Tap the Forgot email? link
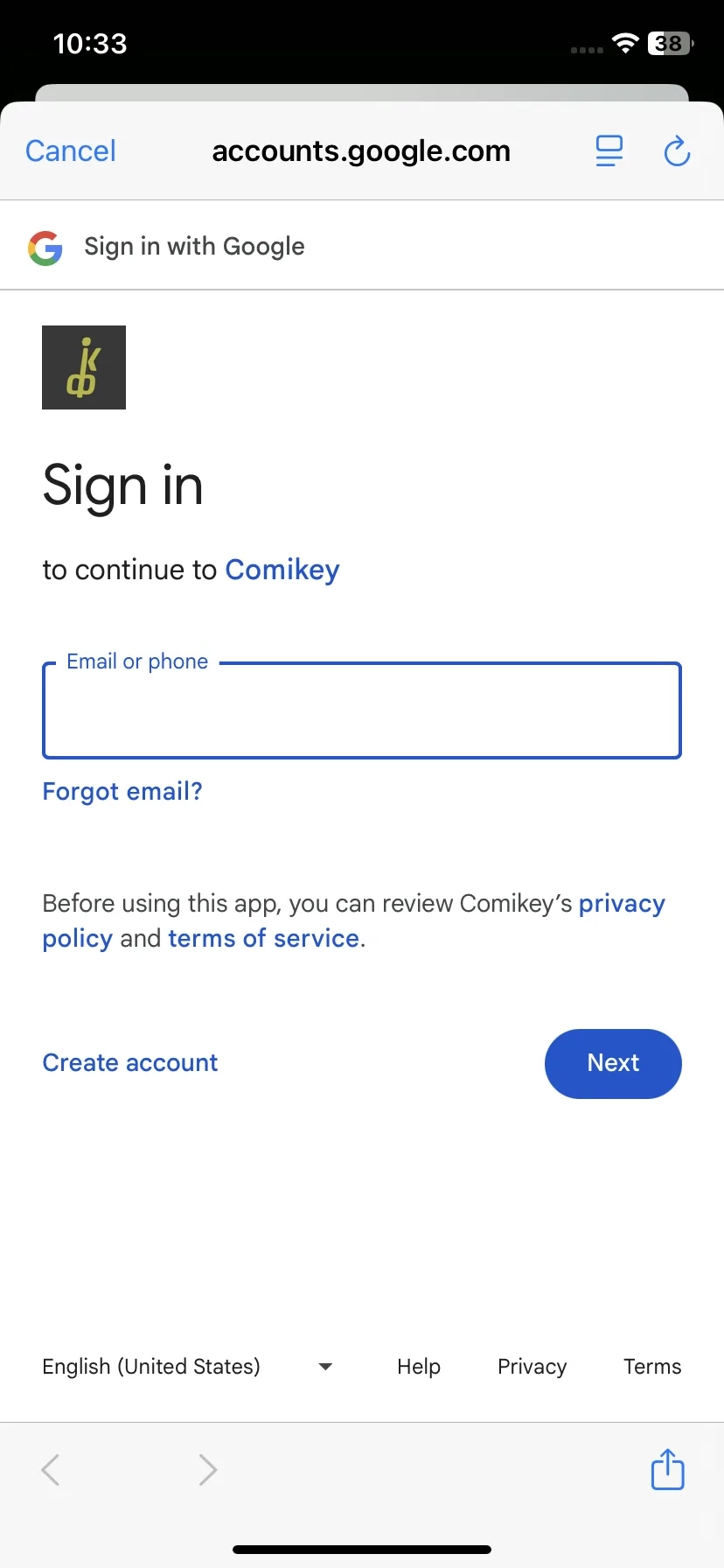Viewport: 724px width, 1568px height. point(122,792)
